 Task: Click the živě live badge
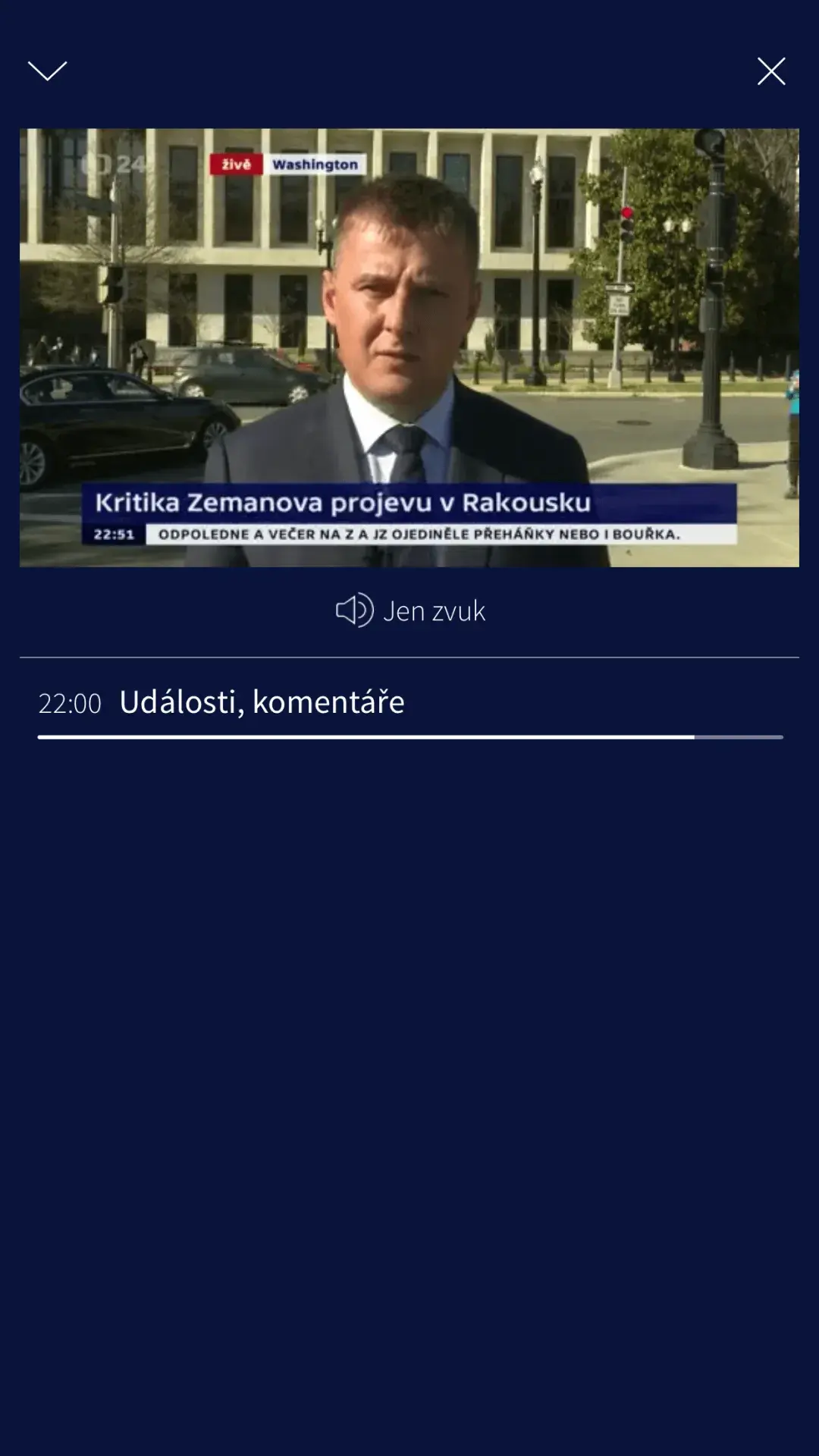point(236,163)
